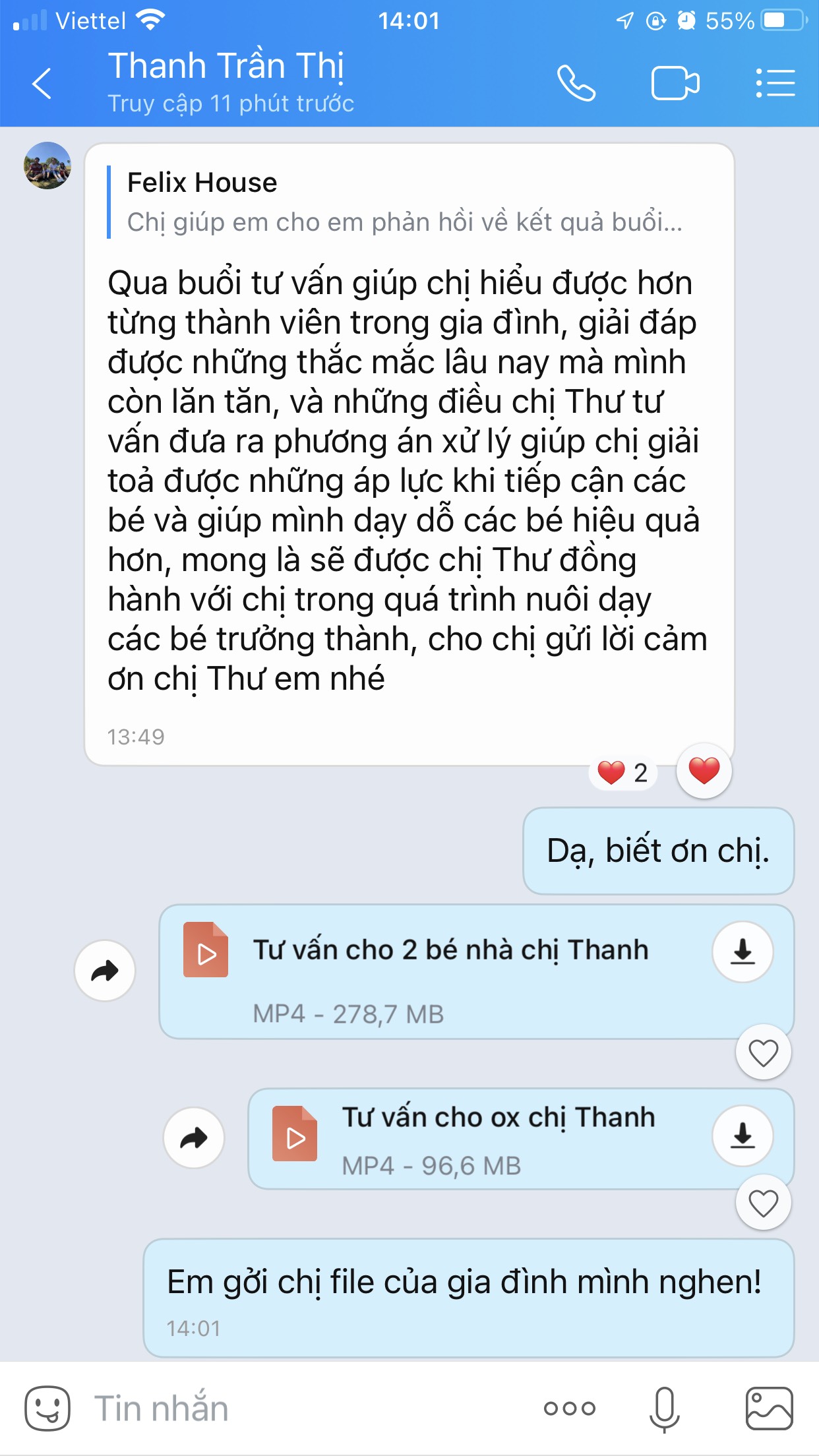
Task: Start a voice call with Thanh Trần Thị
Action: [576, 84]
